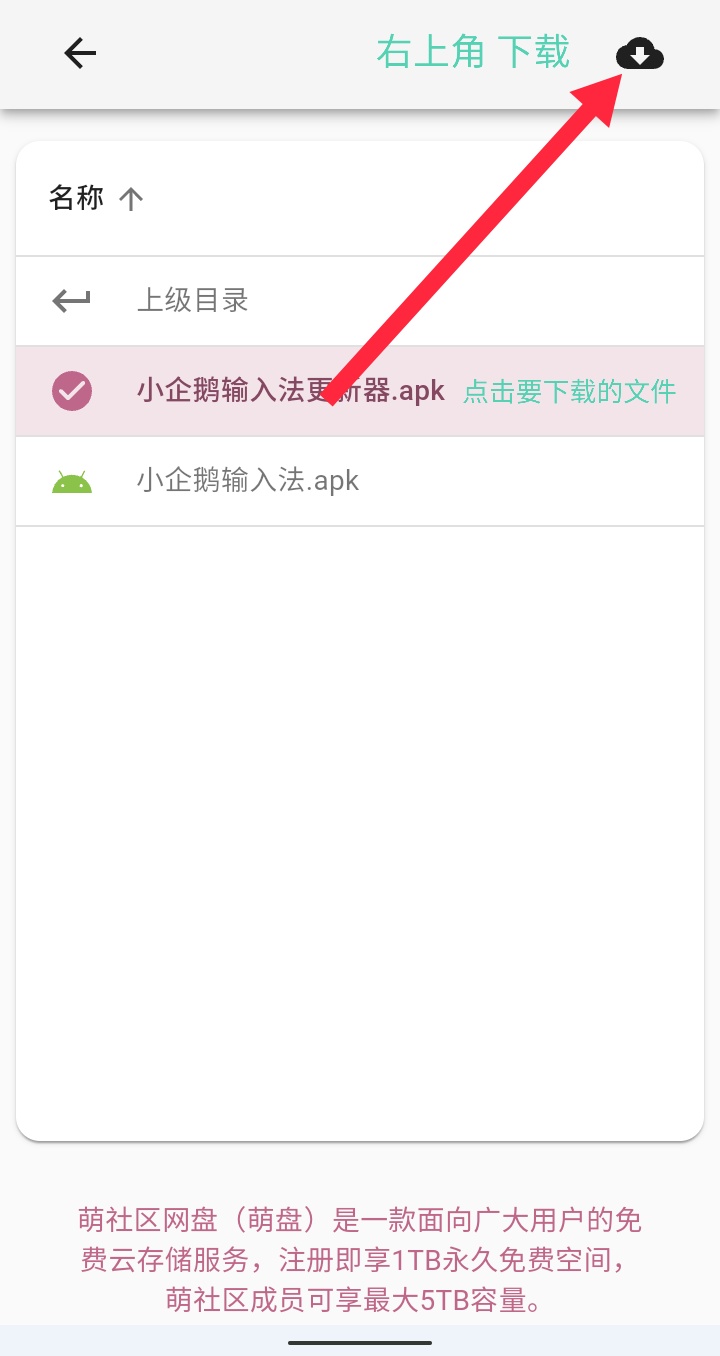Deselect 小企鹅输入法更新器.apk file row

click(72, 391)
